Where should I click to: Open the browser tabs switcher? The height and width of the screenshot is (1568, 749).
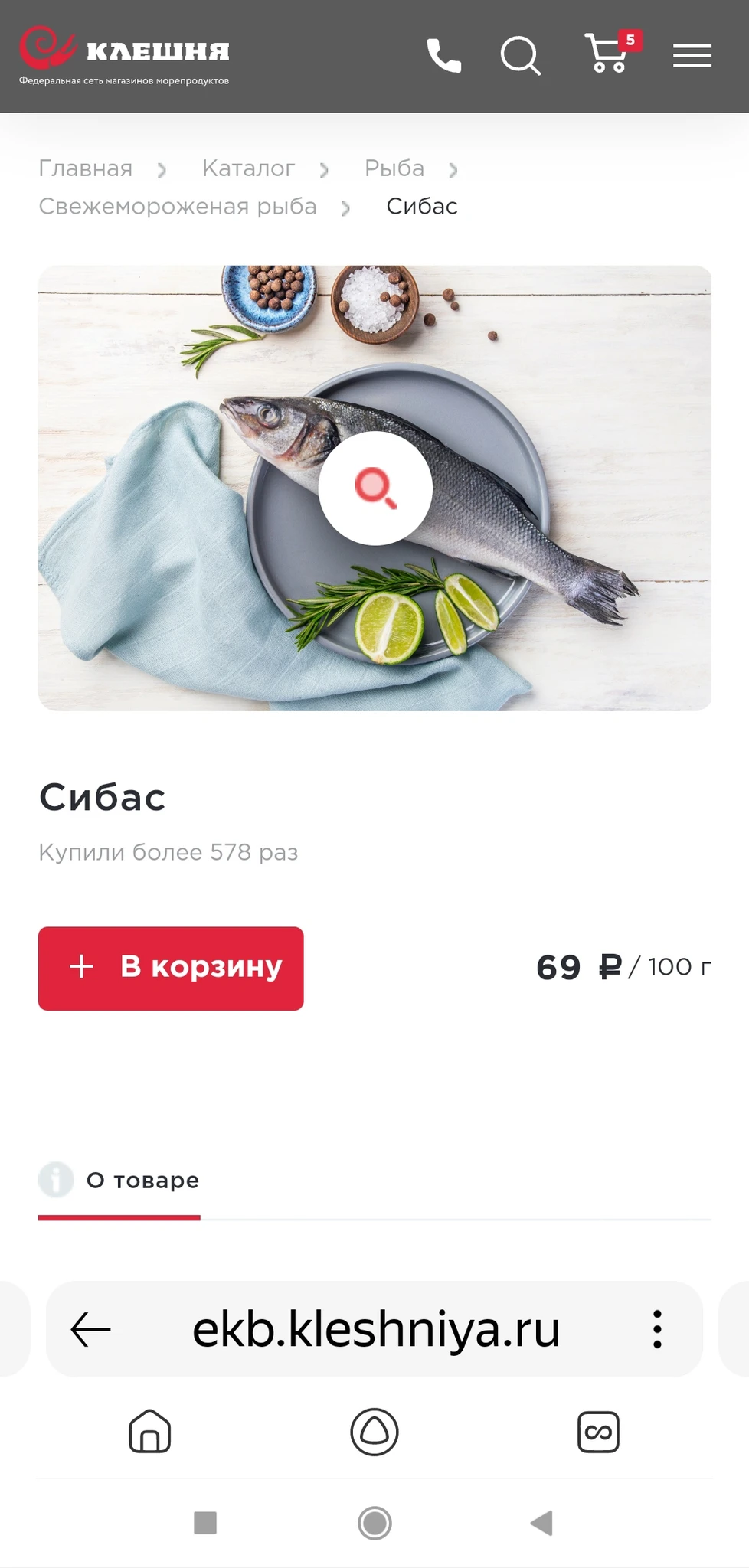pyautogui.click(x=598, y=1432)
